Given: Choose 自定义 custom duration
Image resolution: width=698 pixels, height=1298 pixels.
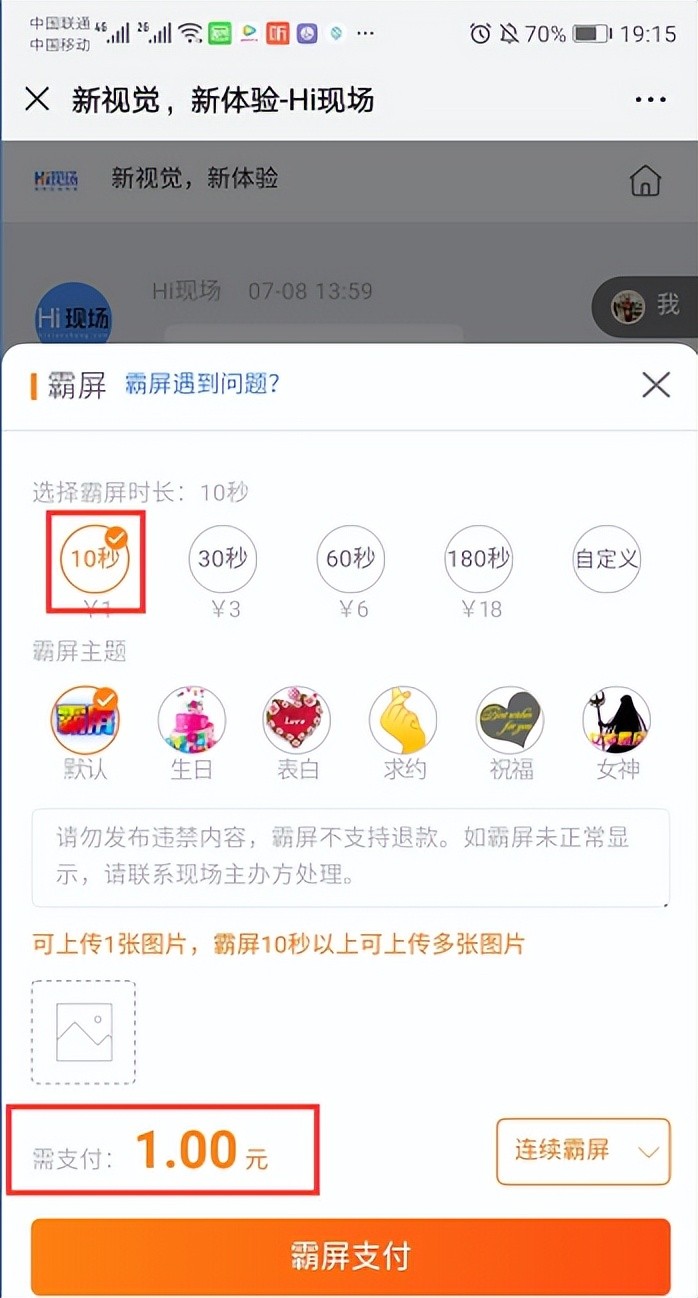Looking at the screenshot, I should coord(606,558).
